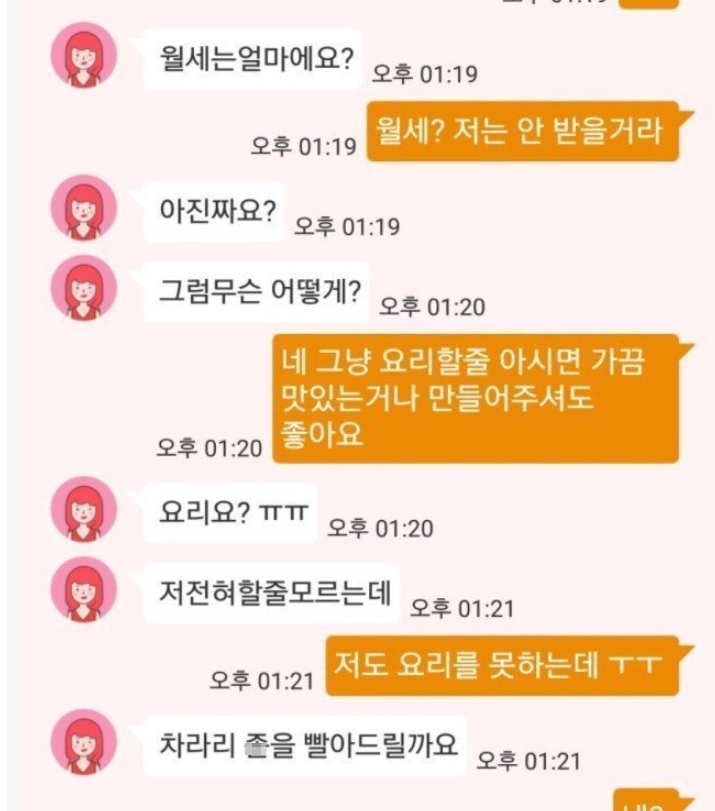Select avatar beside 저전혀할줄모르는데 message

[84, 590]
